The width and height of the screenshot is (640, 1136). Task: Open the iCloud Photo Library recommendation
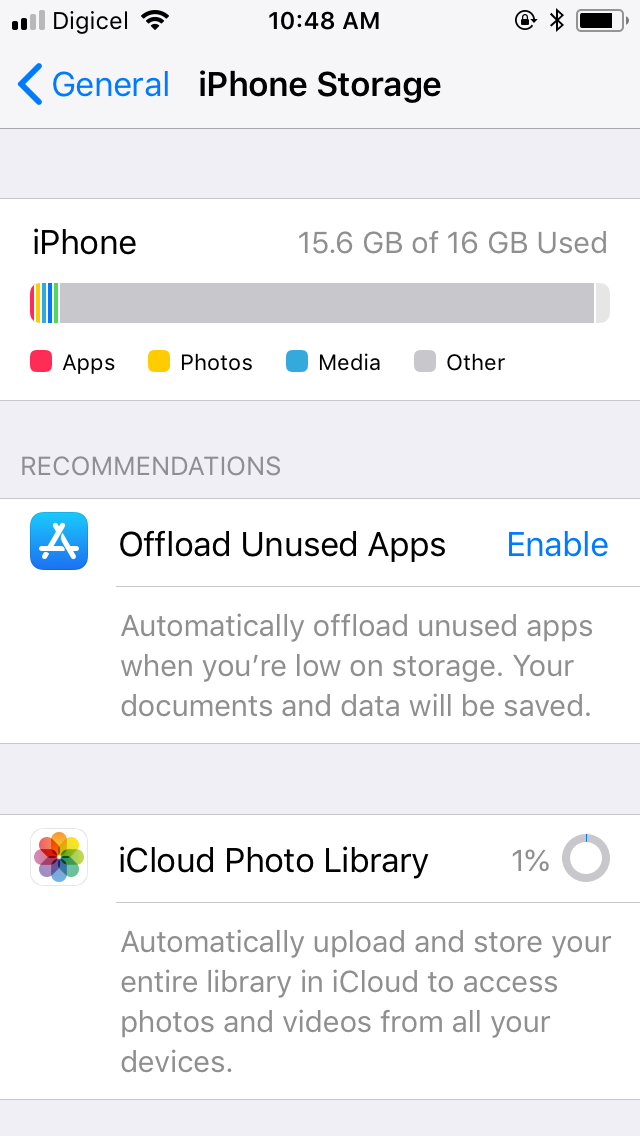pyautogui.click(x=273, y=860)
